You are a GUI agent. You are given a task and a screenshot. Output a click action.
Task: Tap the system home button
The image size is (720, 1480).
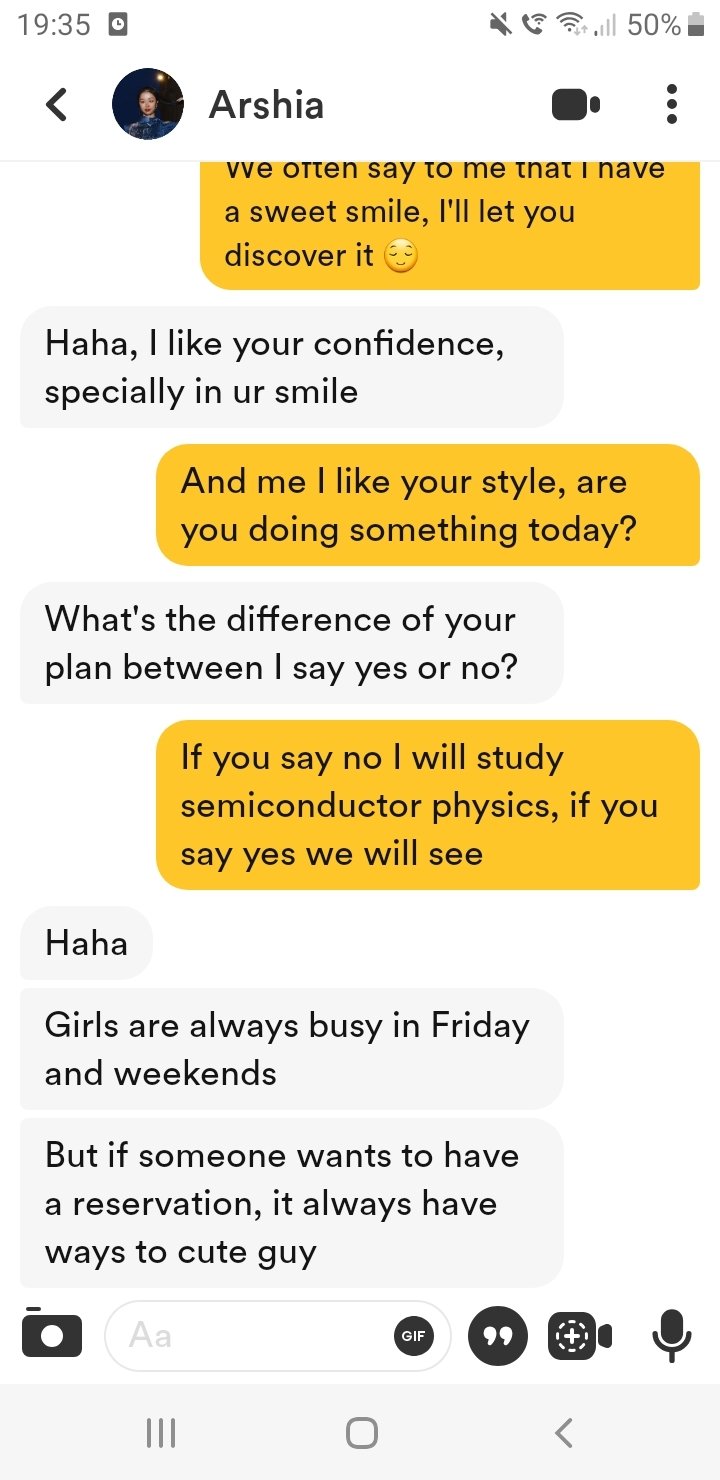(361, 1433)
